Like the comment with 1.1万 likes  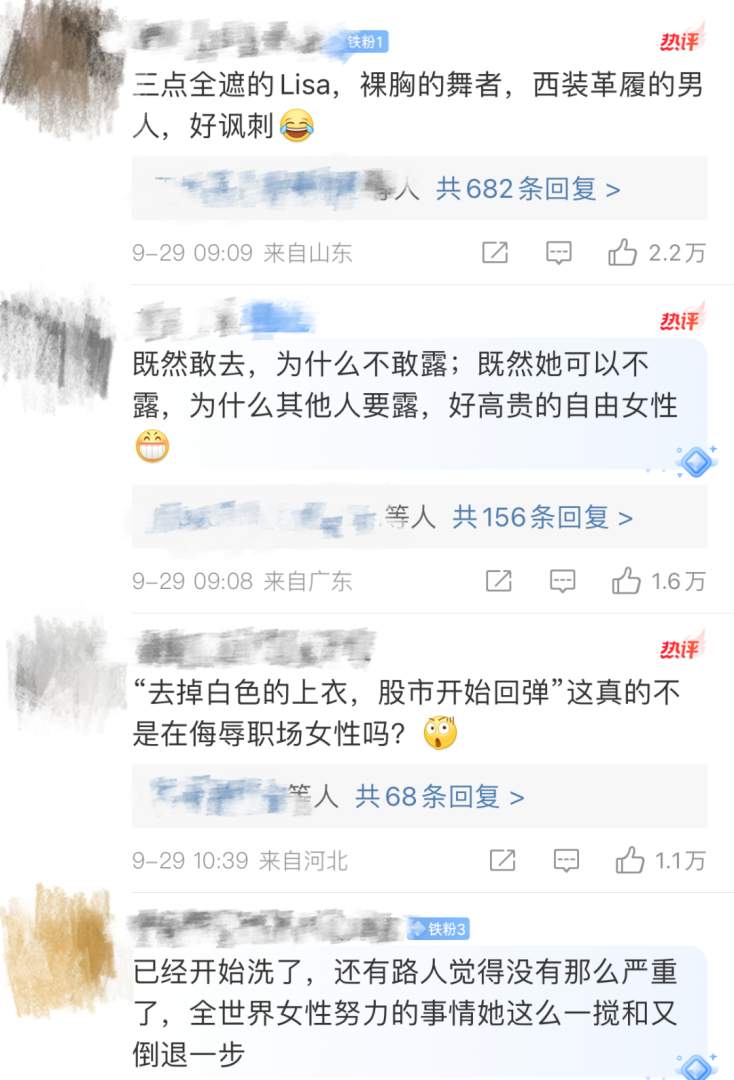pos(630,860)
